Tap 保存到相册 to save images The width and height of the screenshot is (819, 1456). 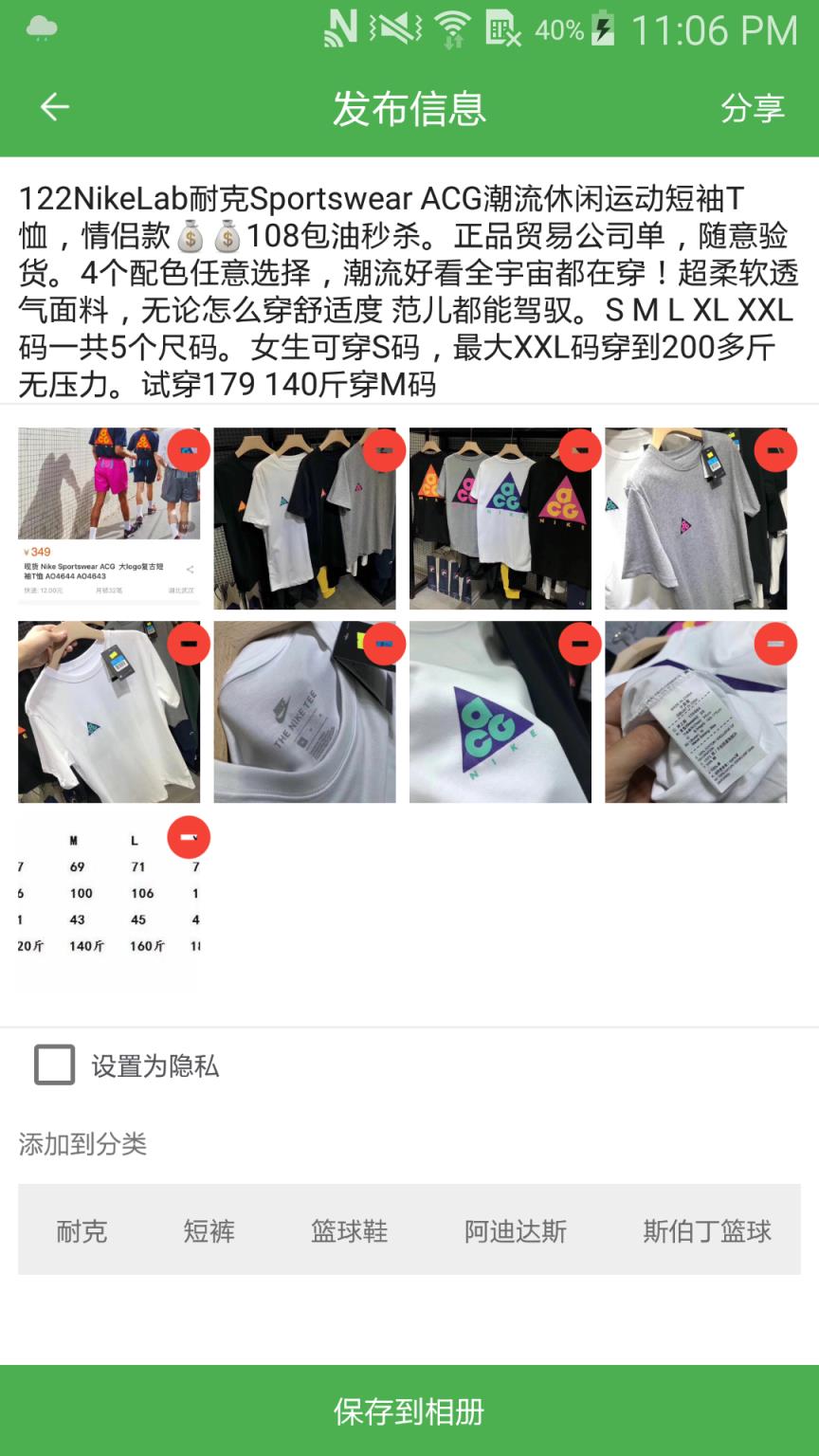pyautogui.click(x=409, y=1411)
